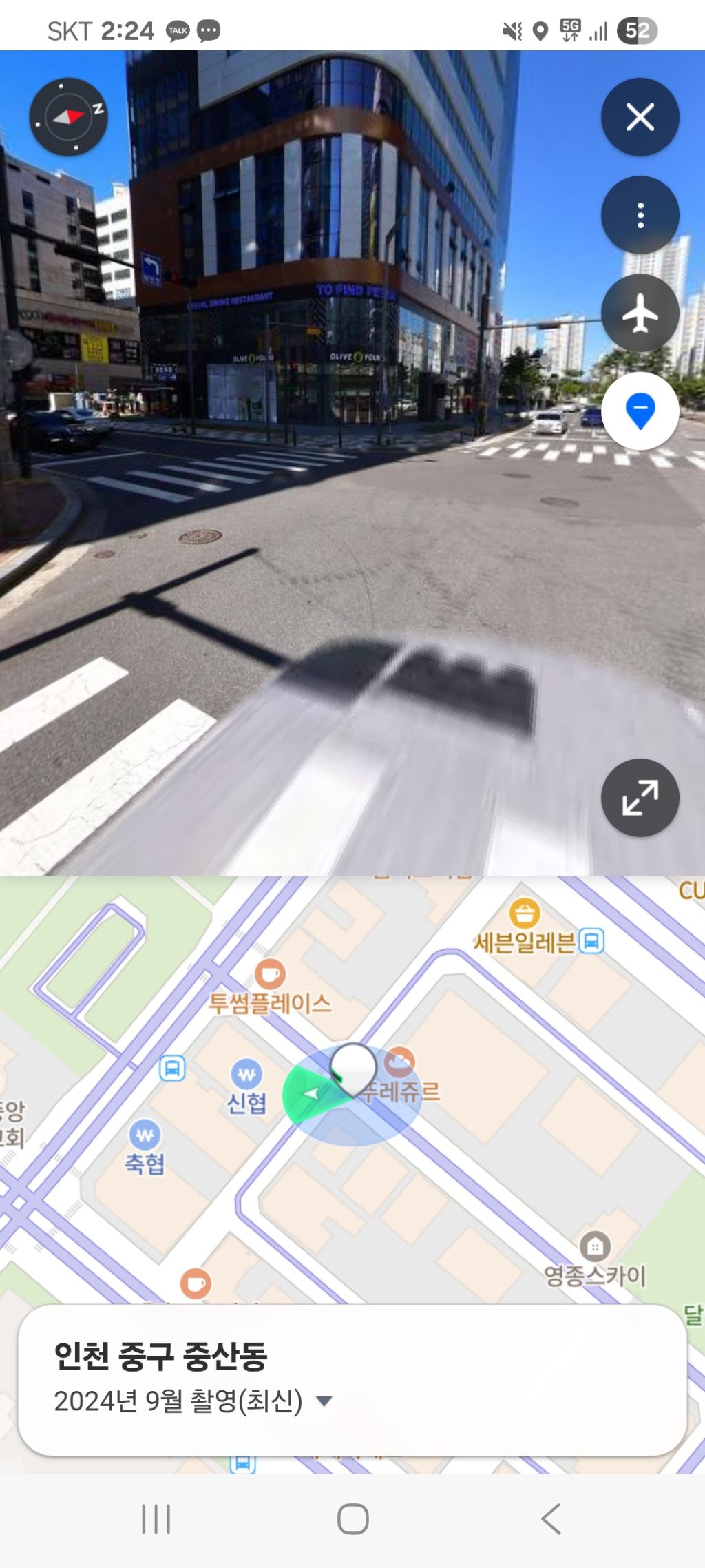
Task: Tap the blue location pin button
Action: coord(640,411)
